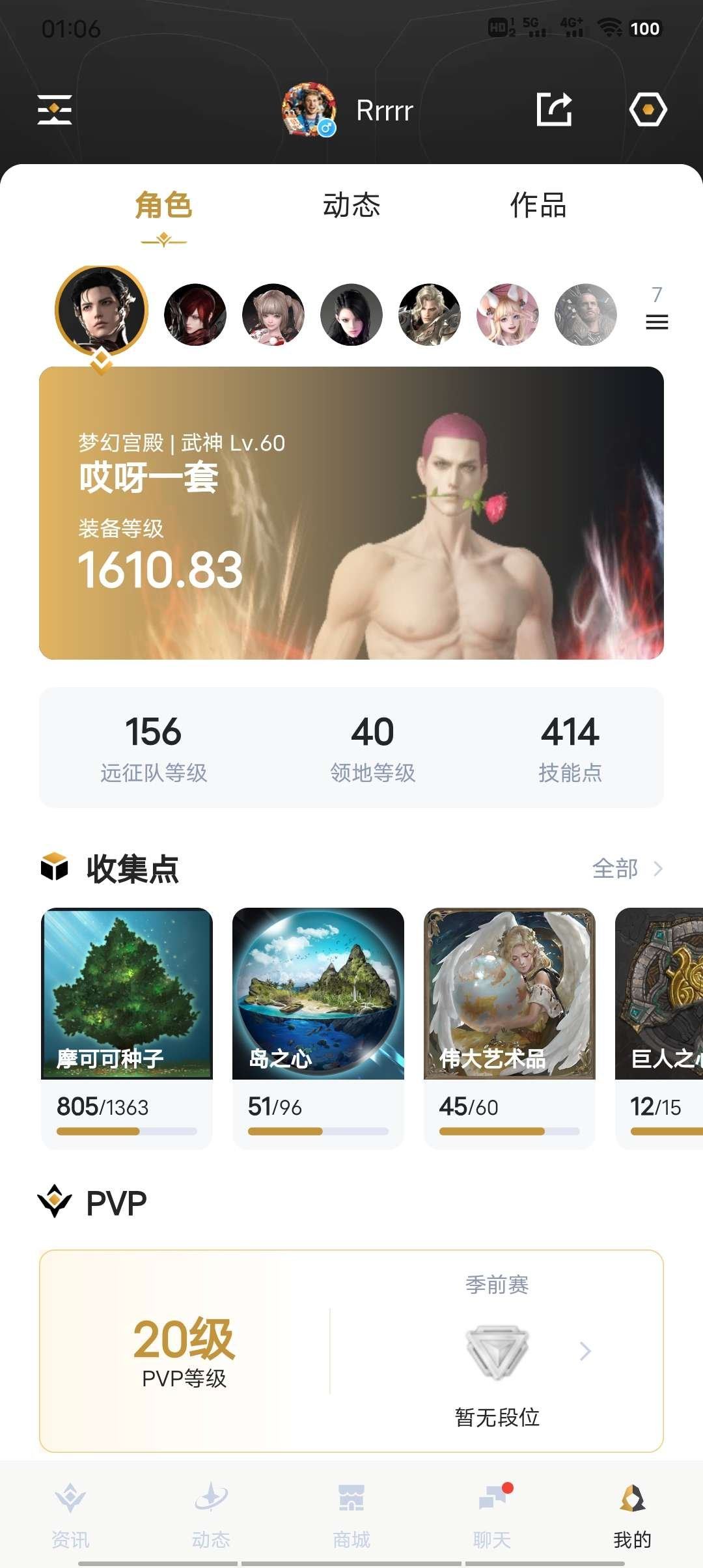Viewport: 703px width, 1568px height.
Task: Tap the 摩可可种子 progress bar
Action: (x=127, y=1131)
